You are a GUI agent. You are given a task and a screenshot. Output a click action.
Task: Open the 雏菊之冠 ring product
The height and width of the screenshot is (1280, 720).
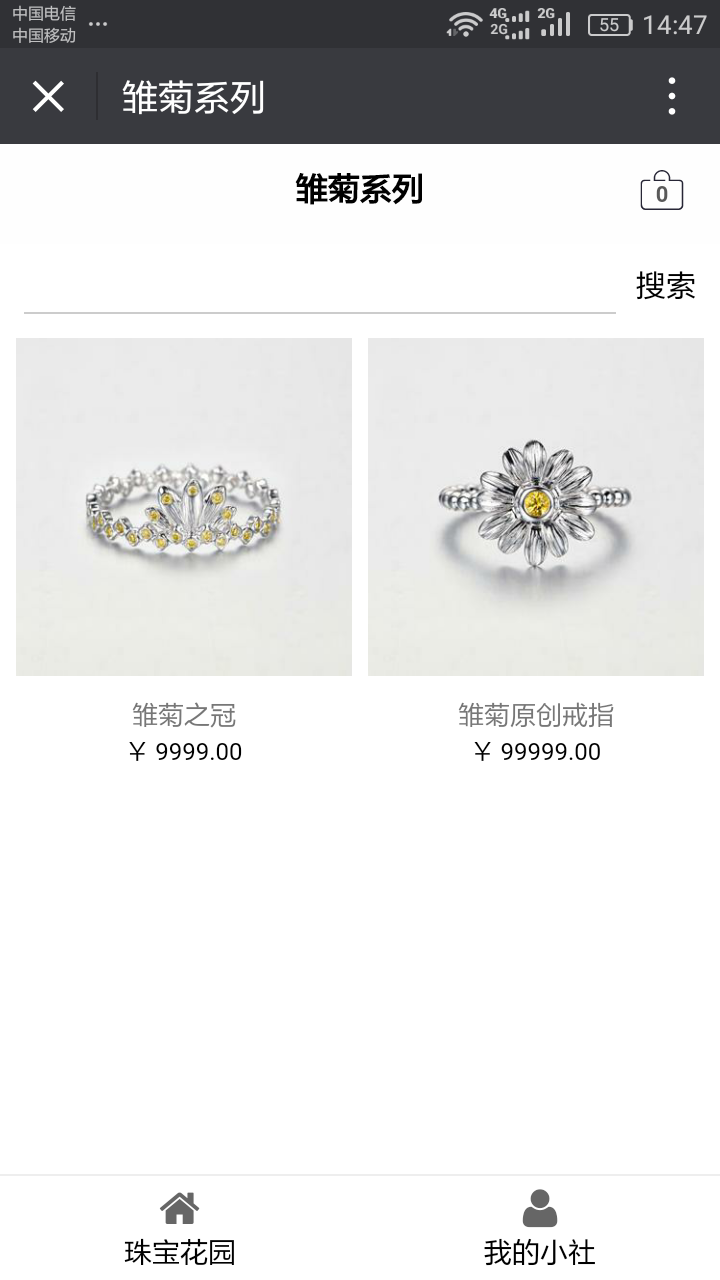[x=184, y=507]
